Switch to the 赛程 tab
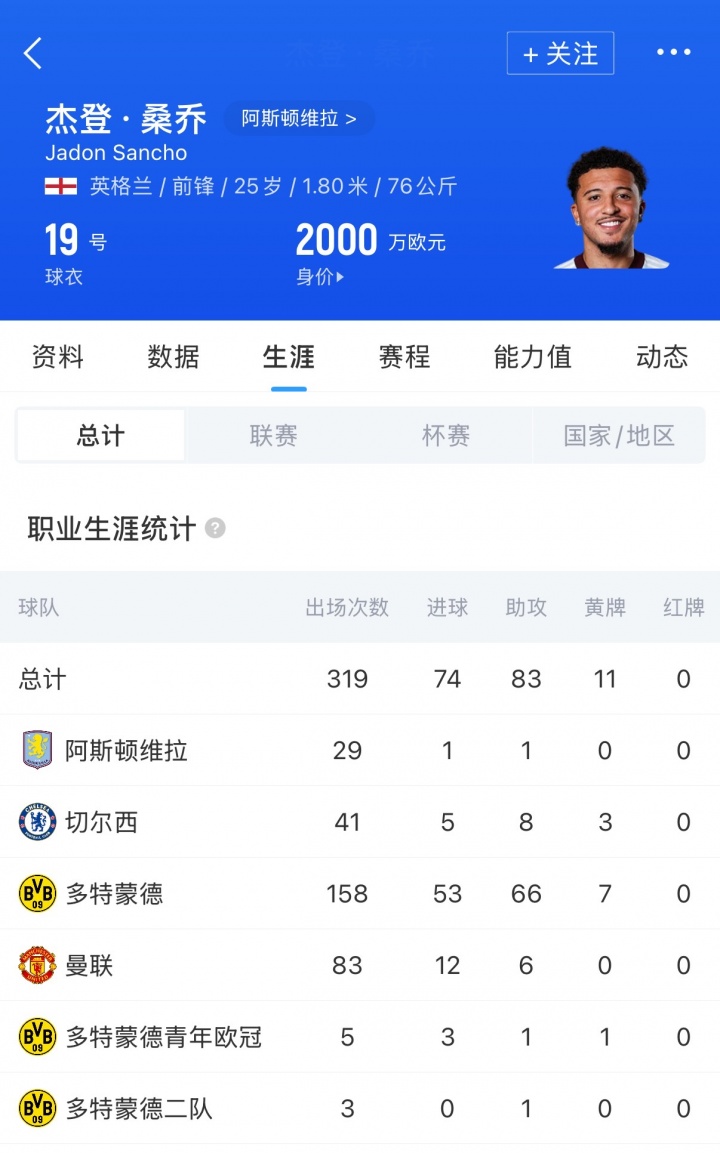 (404, 357)
